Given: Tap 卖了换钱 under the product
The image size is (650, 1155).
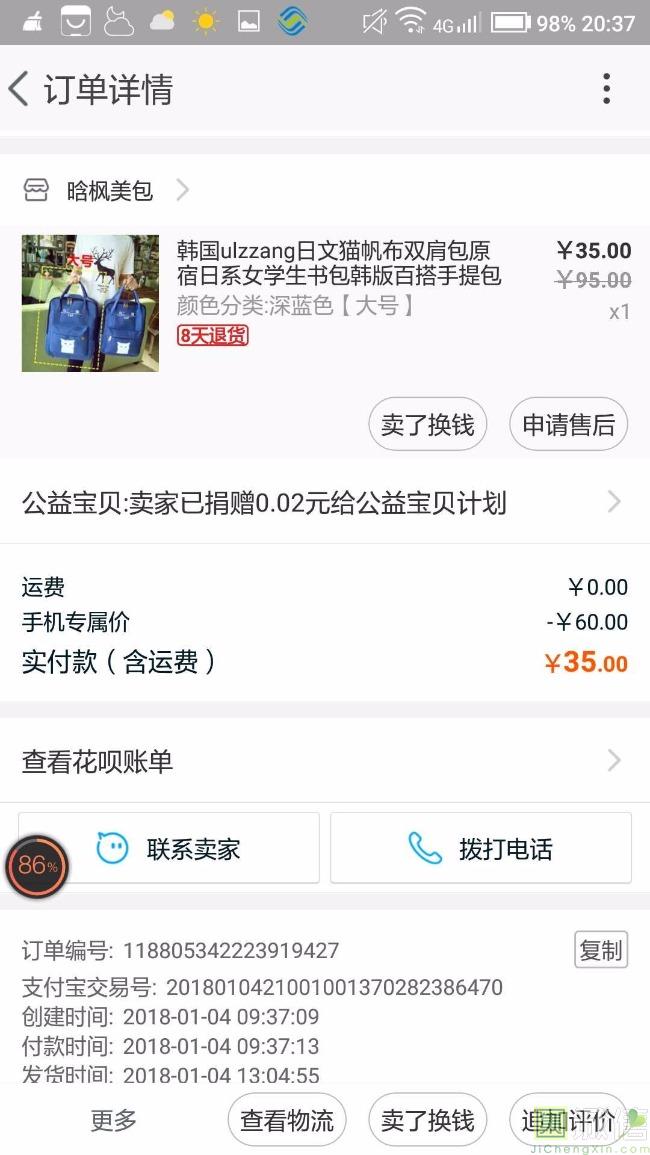Looking at the screenshot, I should 428,425.
